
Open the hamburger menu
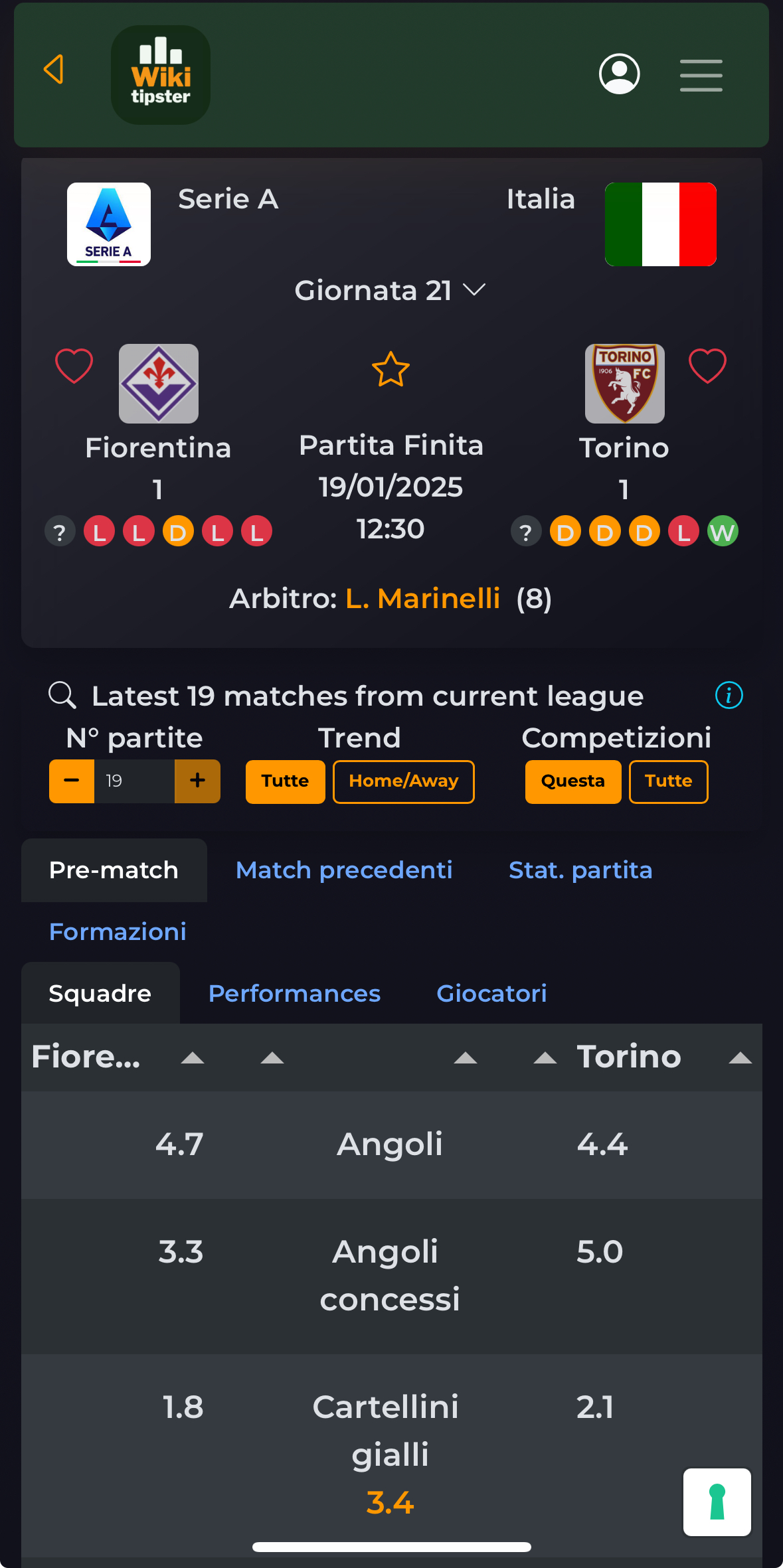[x=701, y=75]
